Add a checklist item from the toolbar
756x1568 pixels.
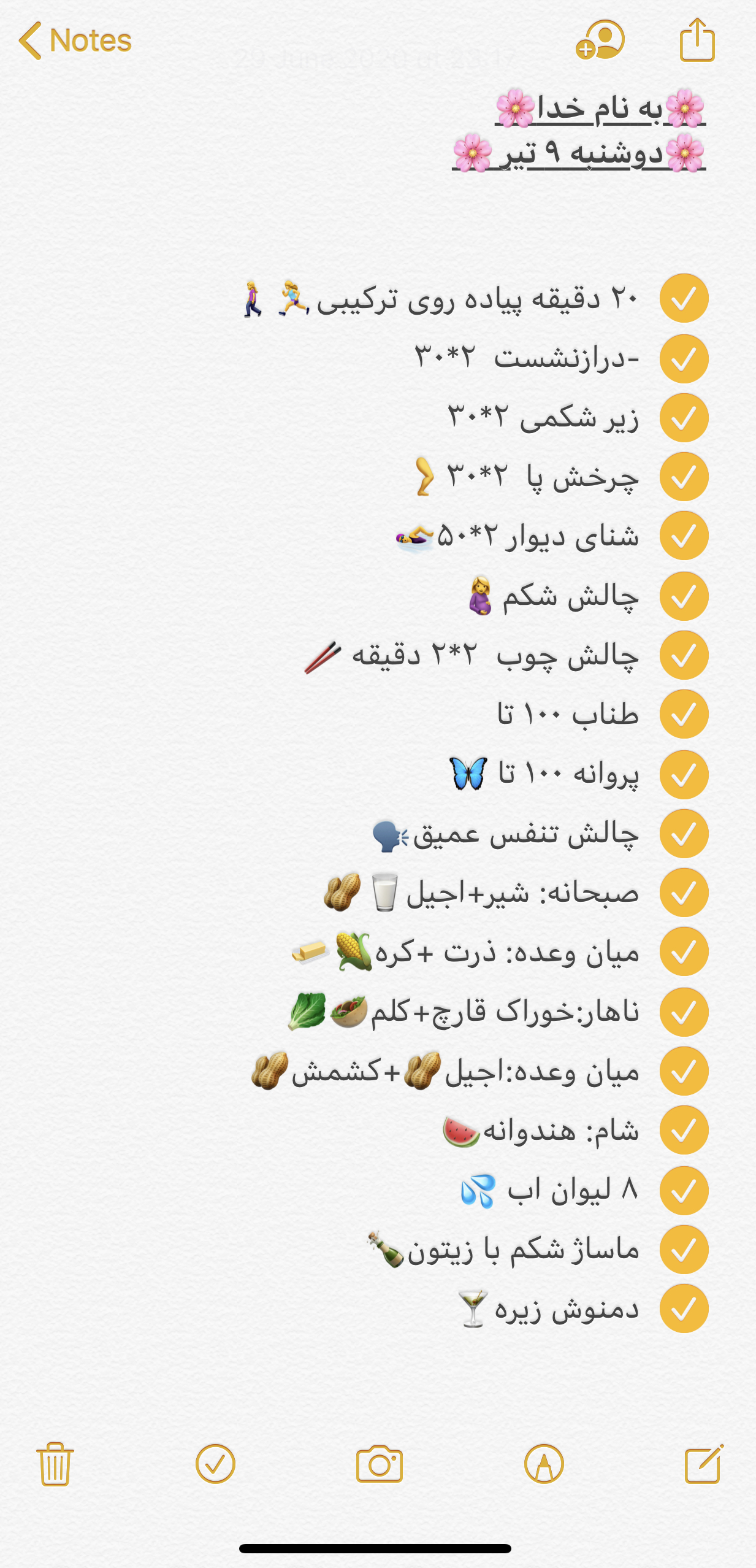[215, 1464]
